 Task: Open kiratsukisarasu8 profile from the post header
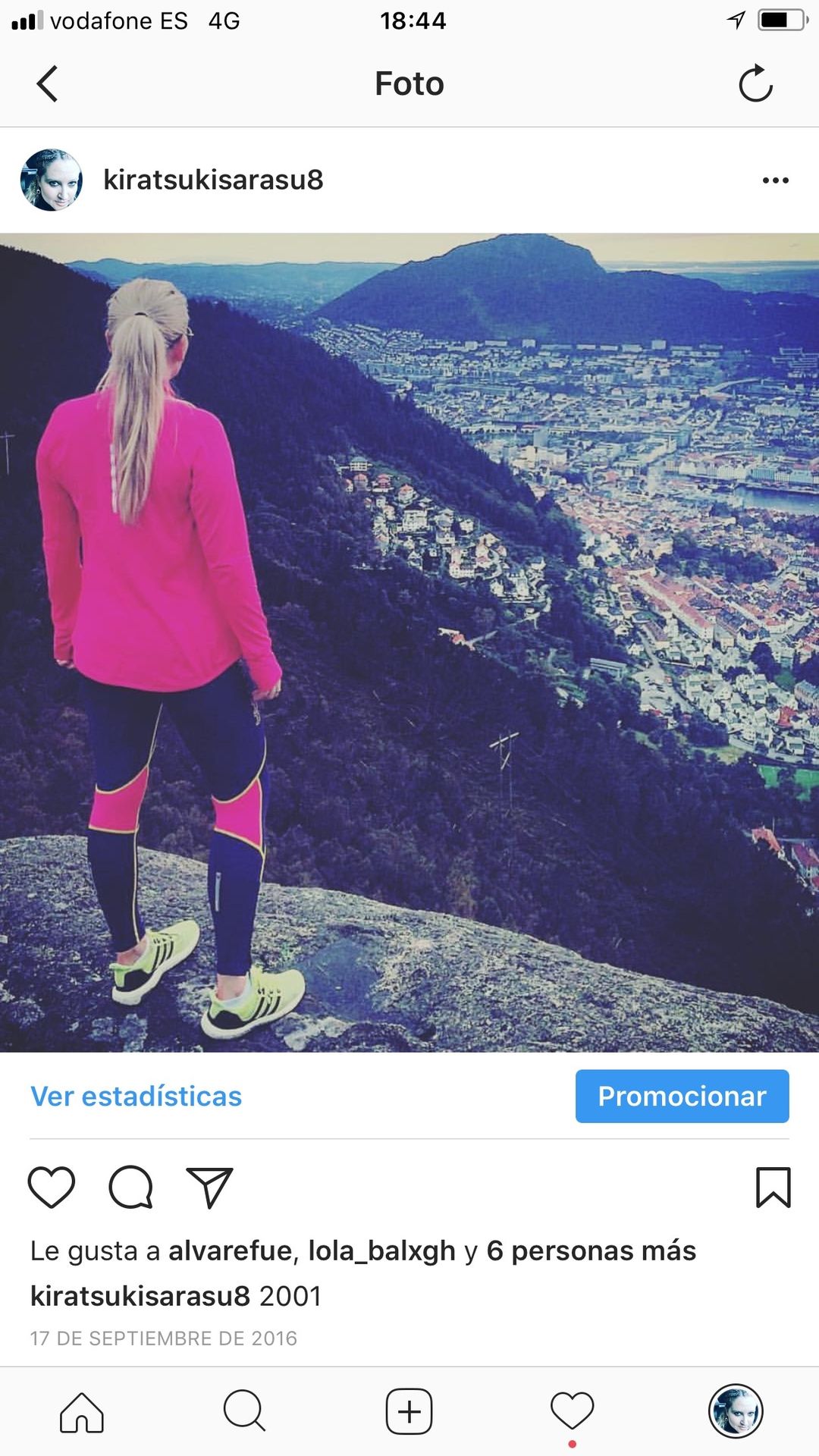click(213, 180)
